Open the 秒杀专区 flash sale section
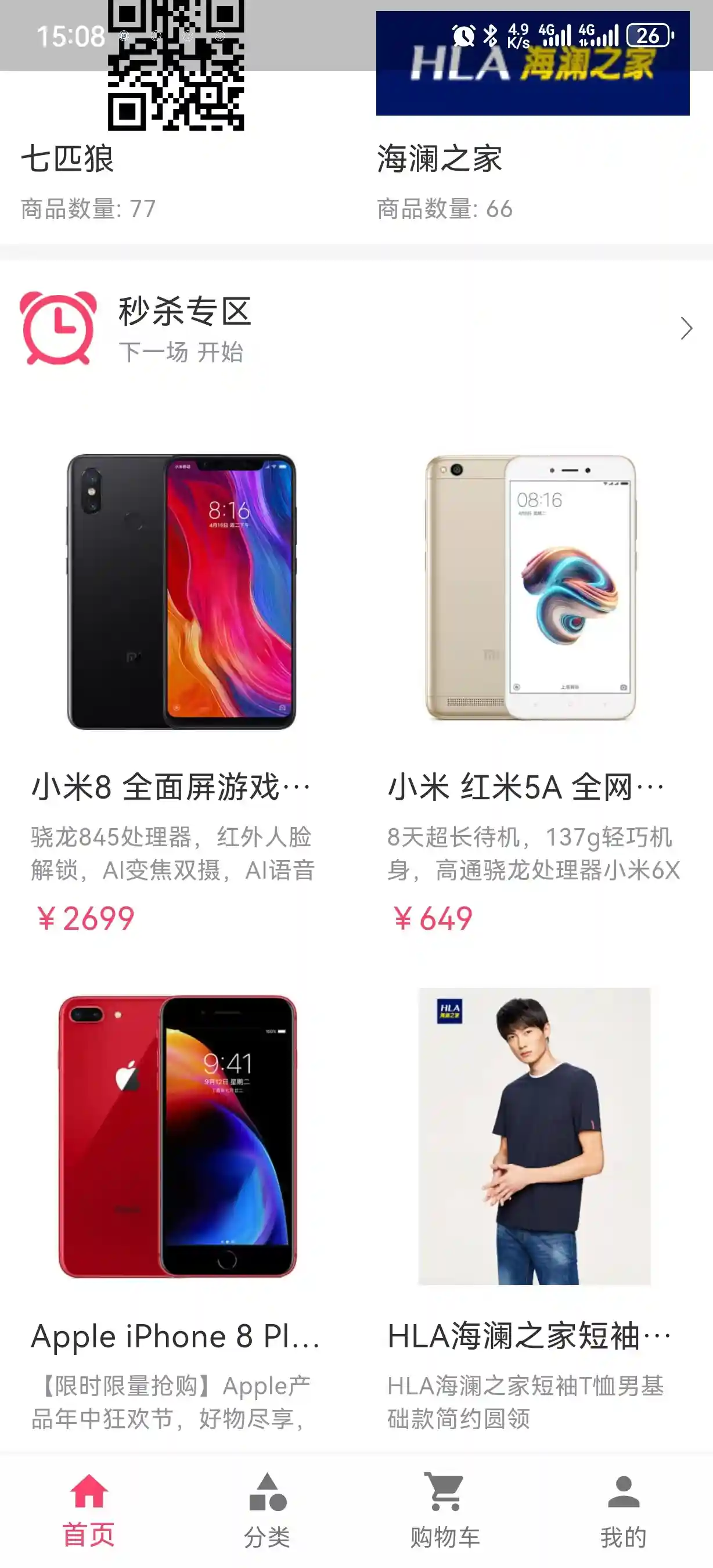The width and height of the screenshot is (713, 1568). (356, 329)
